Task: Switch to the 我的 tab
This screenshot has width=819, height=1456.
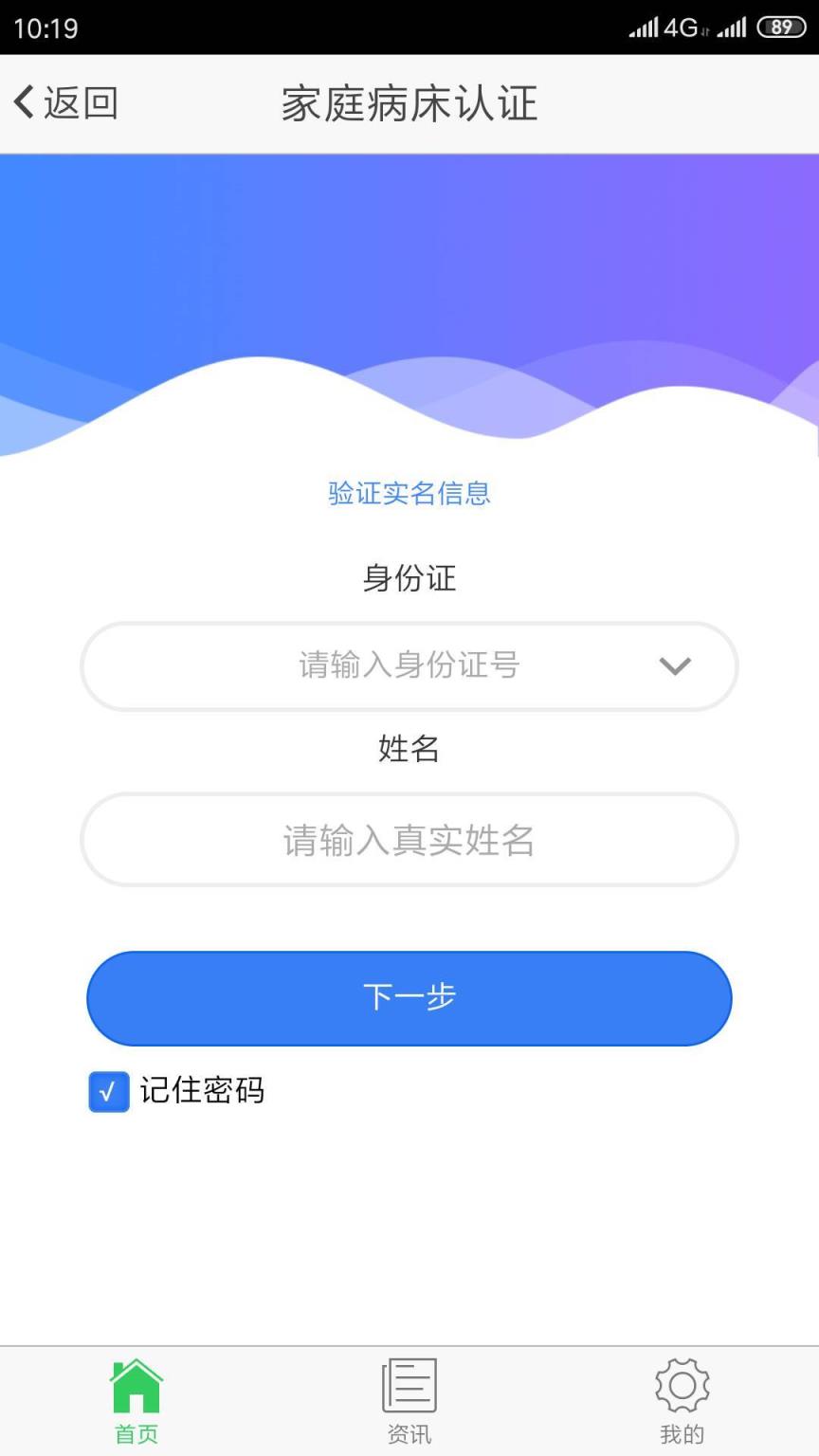Action: pyautogui.click(x=682, y=1401)
